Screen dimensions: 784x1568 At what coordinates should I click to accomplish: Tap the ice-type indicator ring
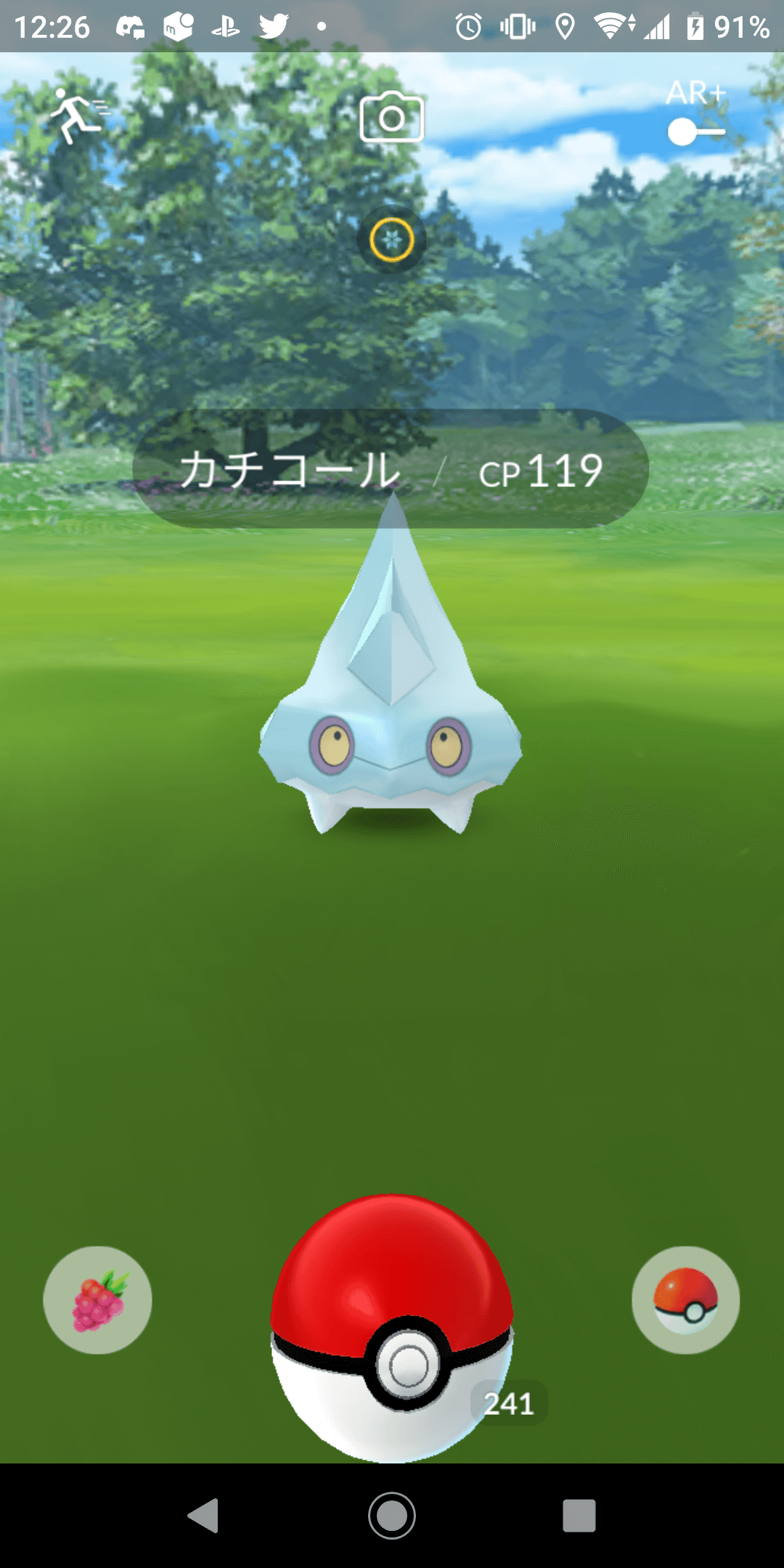tap(392, 240)
